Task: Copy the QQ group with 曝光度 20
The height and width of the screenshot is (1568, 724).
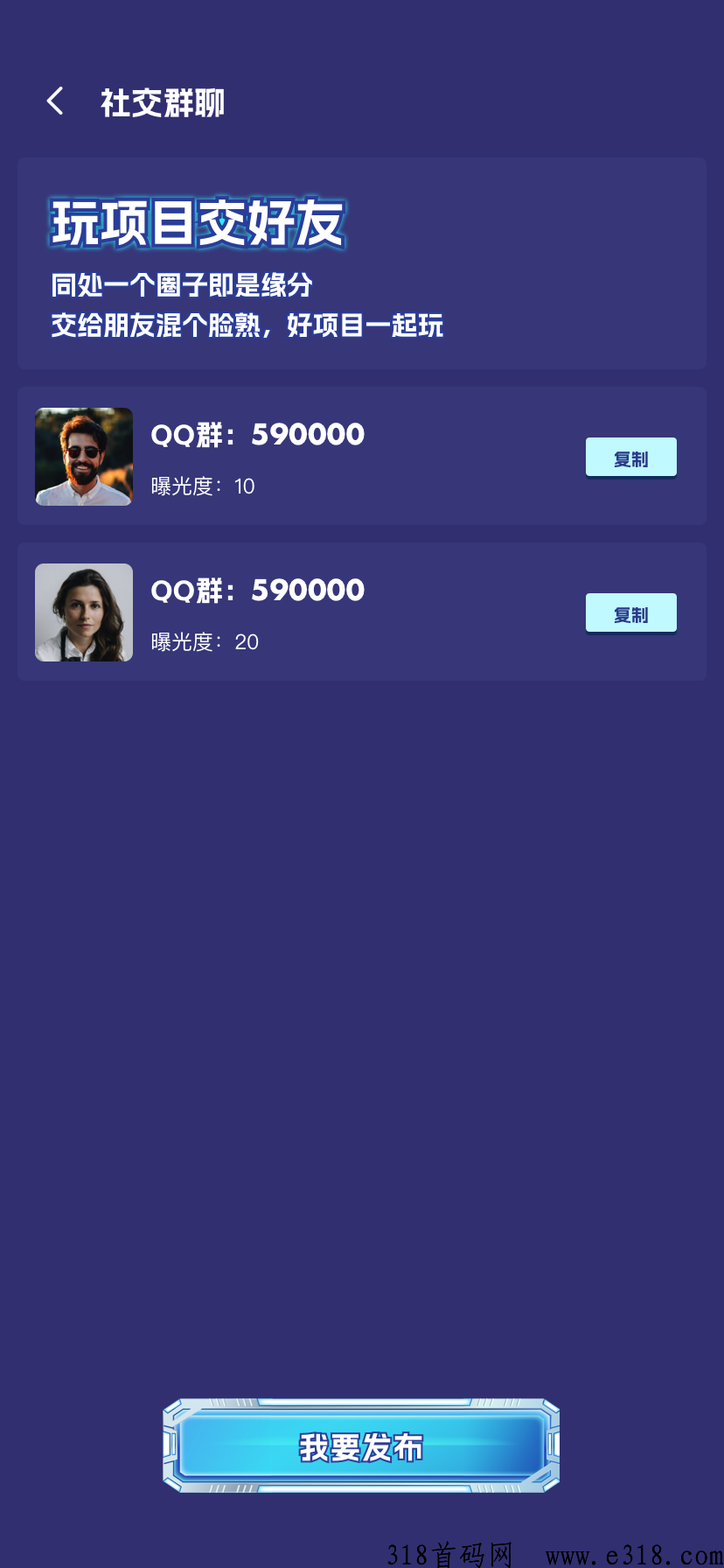Action: tap(630, 613)
